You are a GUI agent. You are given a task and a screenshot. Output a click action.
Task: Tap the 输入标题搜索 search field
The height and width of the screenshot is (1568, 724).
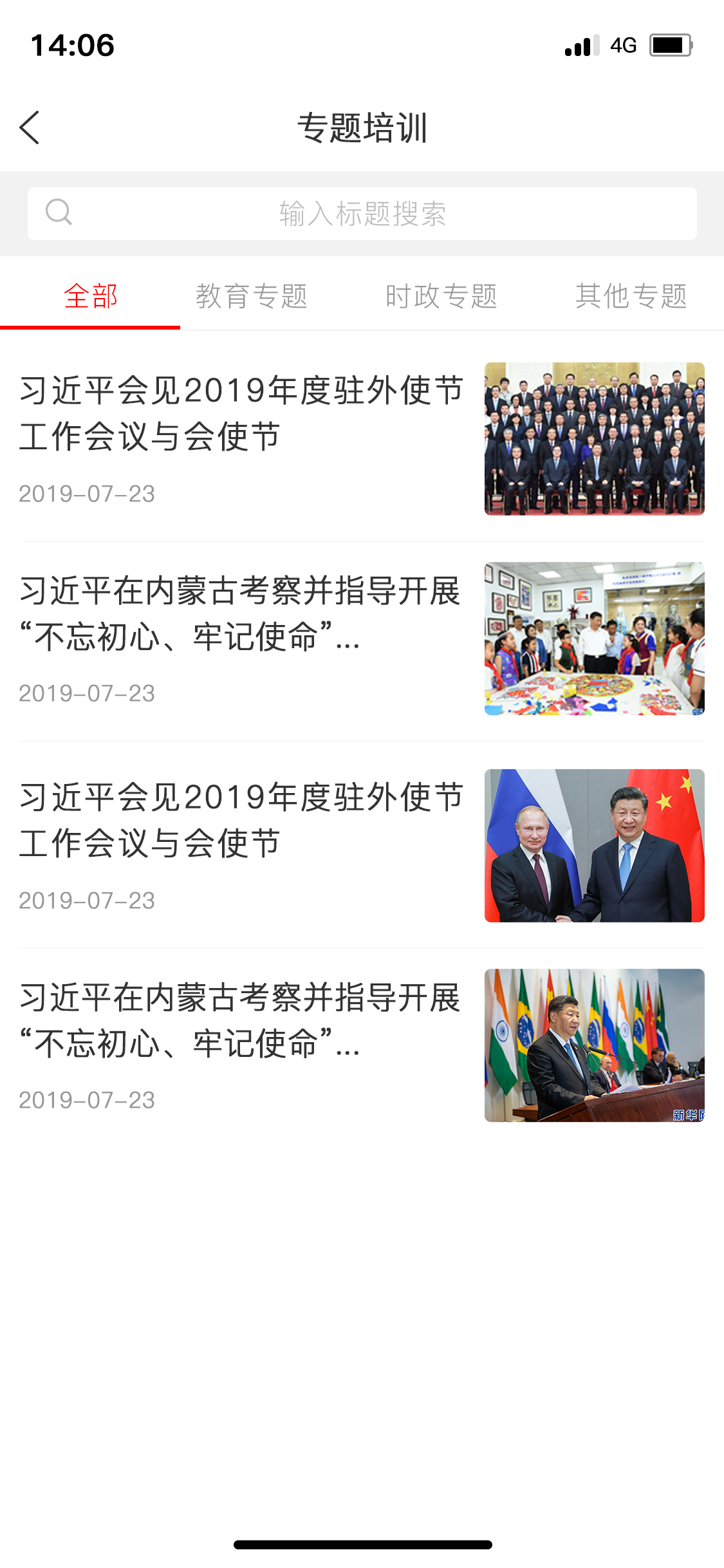click(362, 214)
